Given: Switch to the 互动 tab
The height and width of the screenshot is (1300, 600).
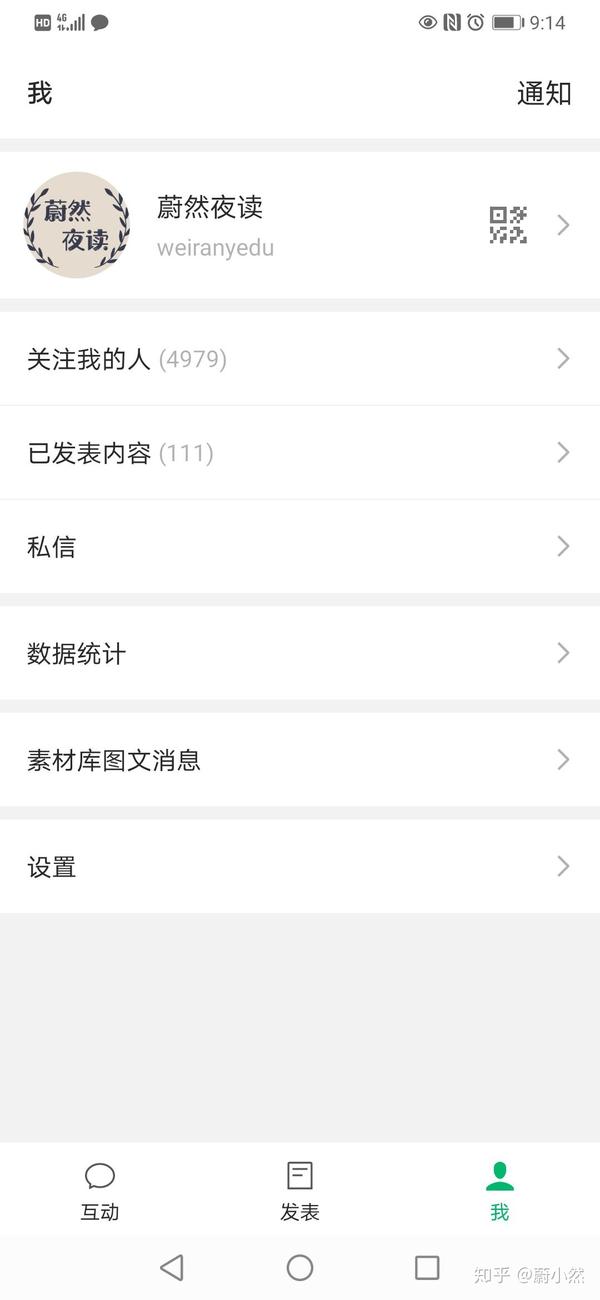Looking at the screenshot, I should (100, 1191).
